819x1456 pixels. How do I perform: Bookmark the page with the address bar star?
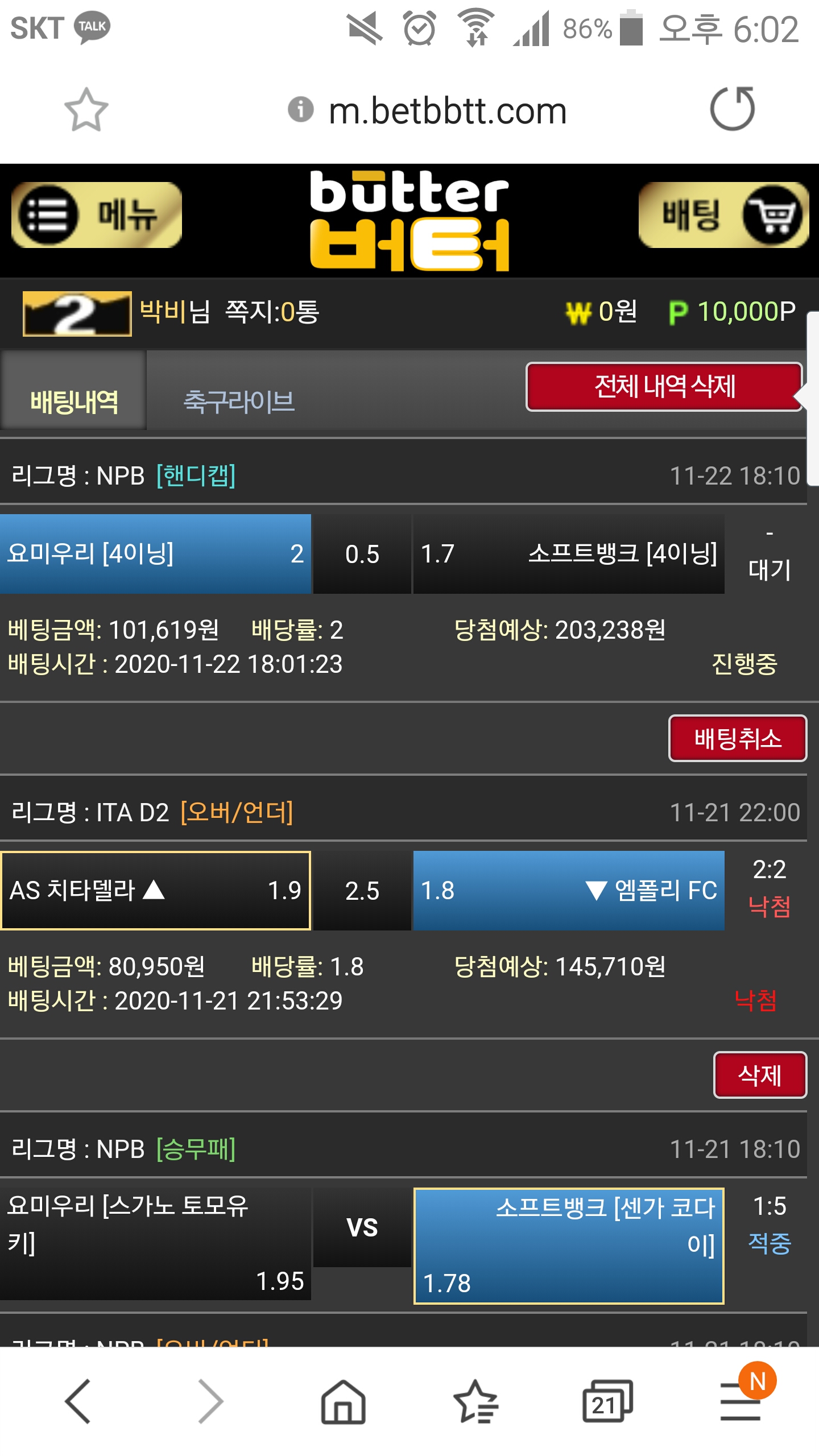[x=86, y=109]
